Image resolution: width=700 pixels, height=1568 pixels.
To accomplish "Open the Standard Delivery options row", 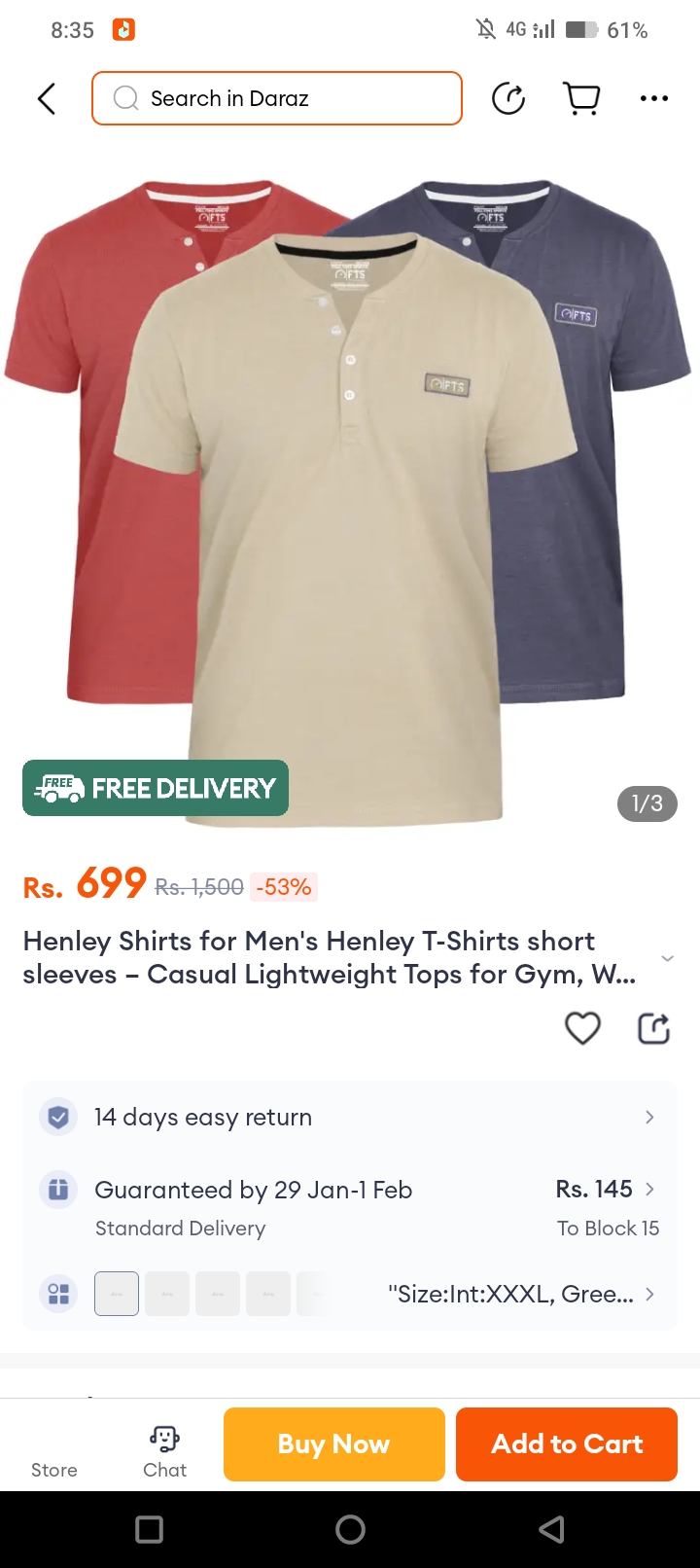I will pyautogui.click(x=350, y=1207).
